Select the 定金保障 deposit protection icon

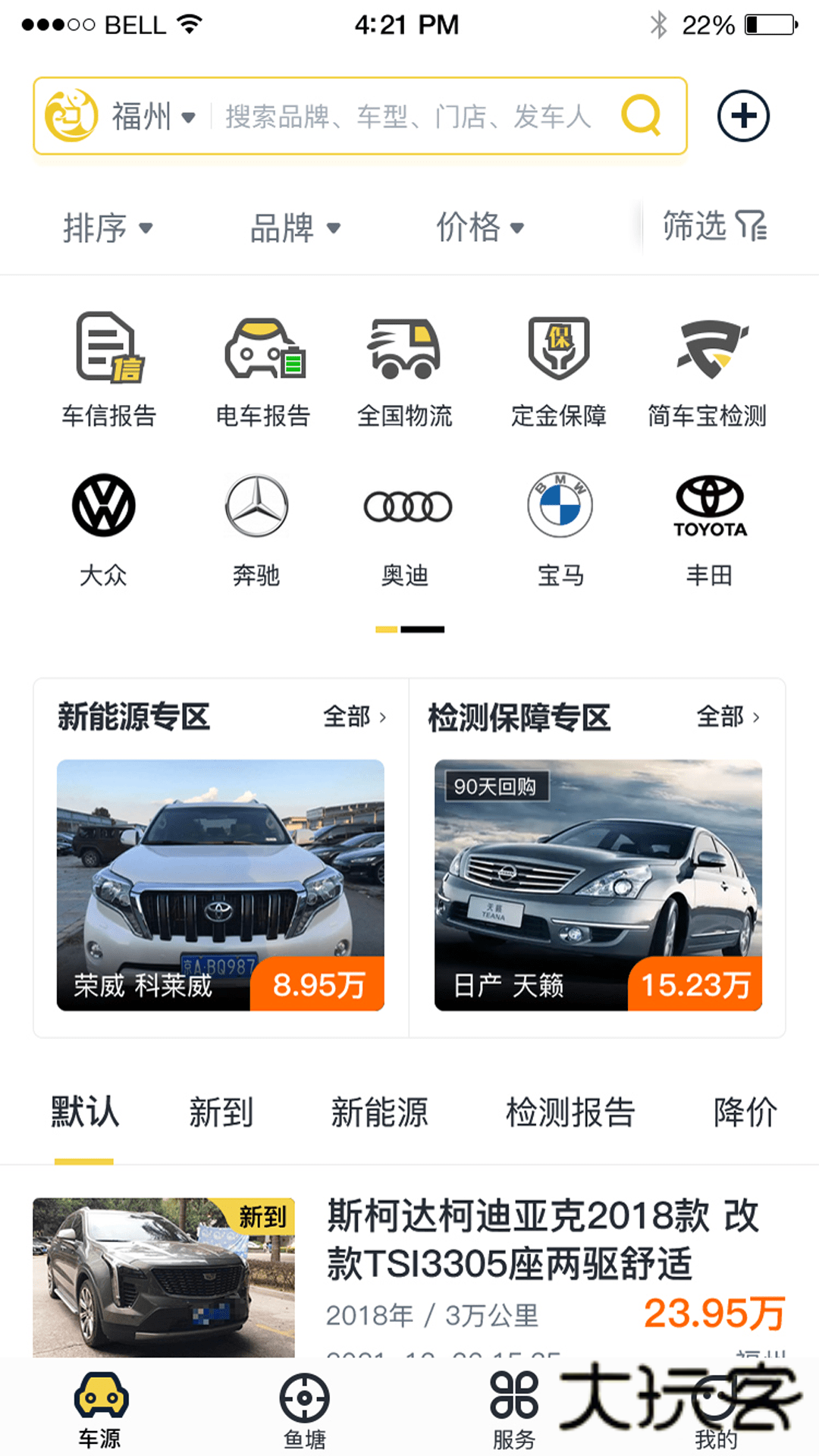(559, 368)
